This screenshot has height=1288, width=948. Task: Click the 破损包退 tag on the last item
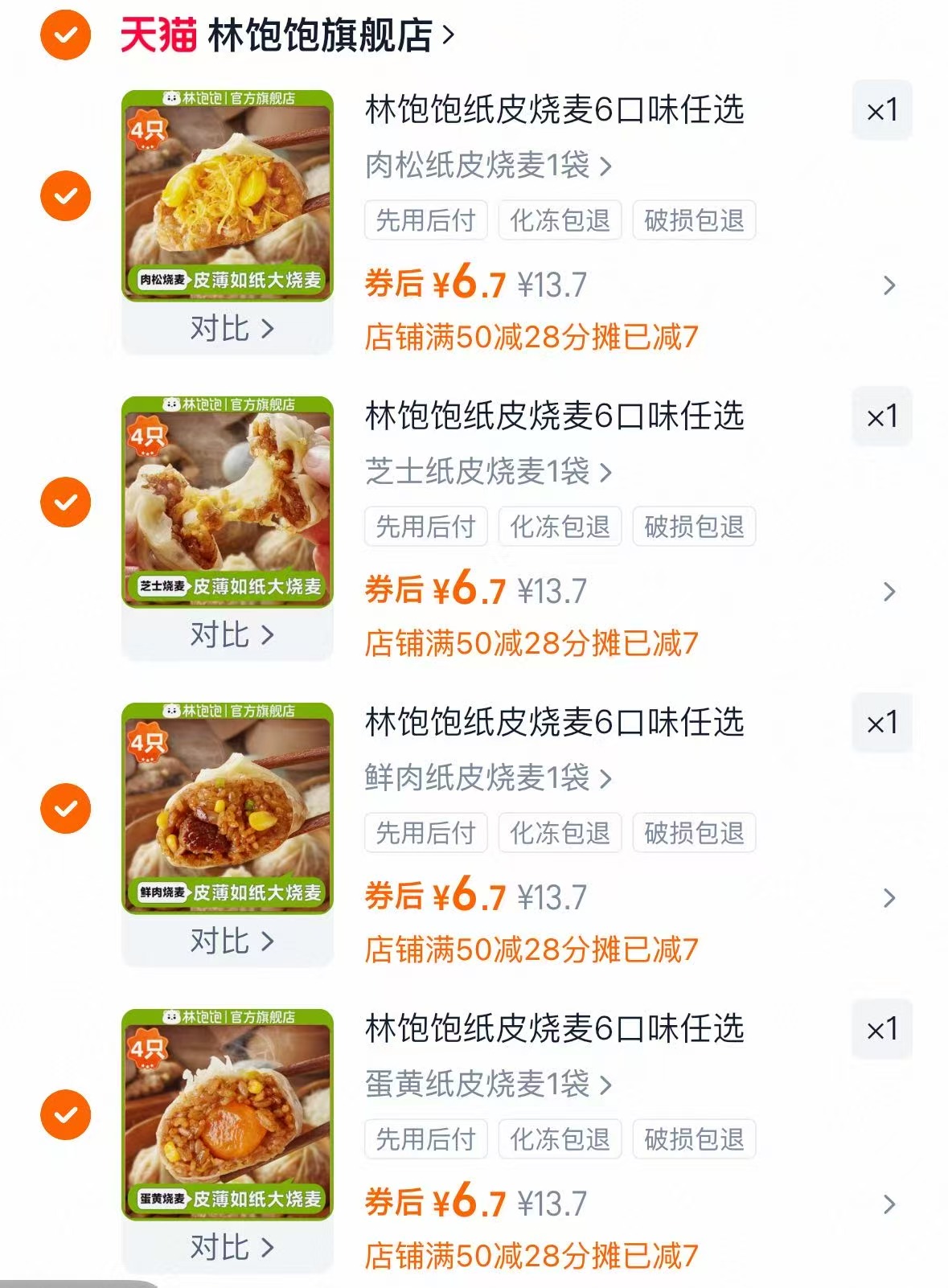695,1138
